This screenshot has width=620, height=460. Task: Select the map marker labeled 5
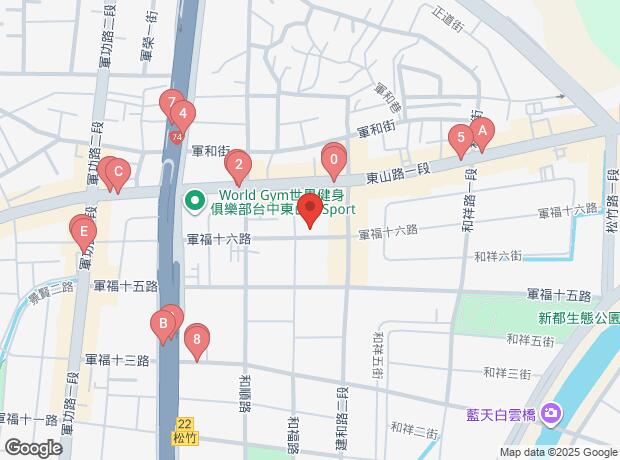[x=460, y=138]
